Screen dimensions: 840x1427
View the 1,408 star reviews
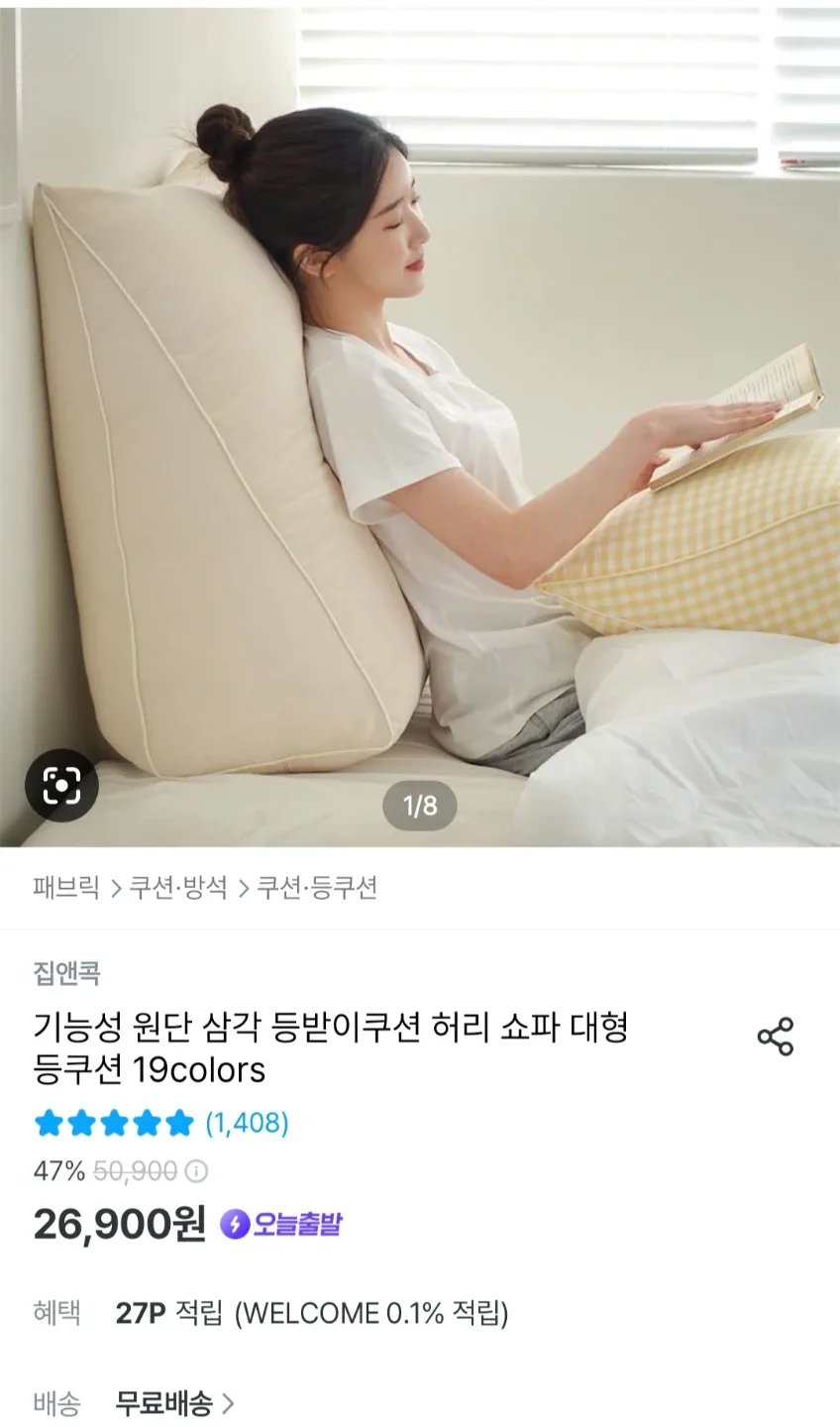161,1123
